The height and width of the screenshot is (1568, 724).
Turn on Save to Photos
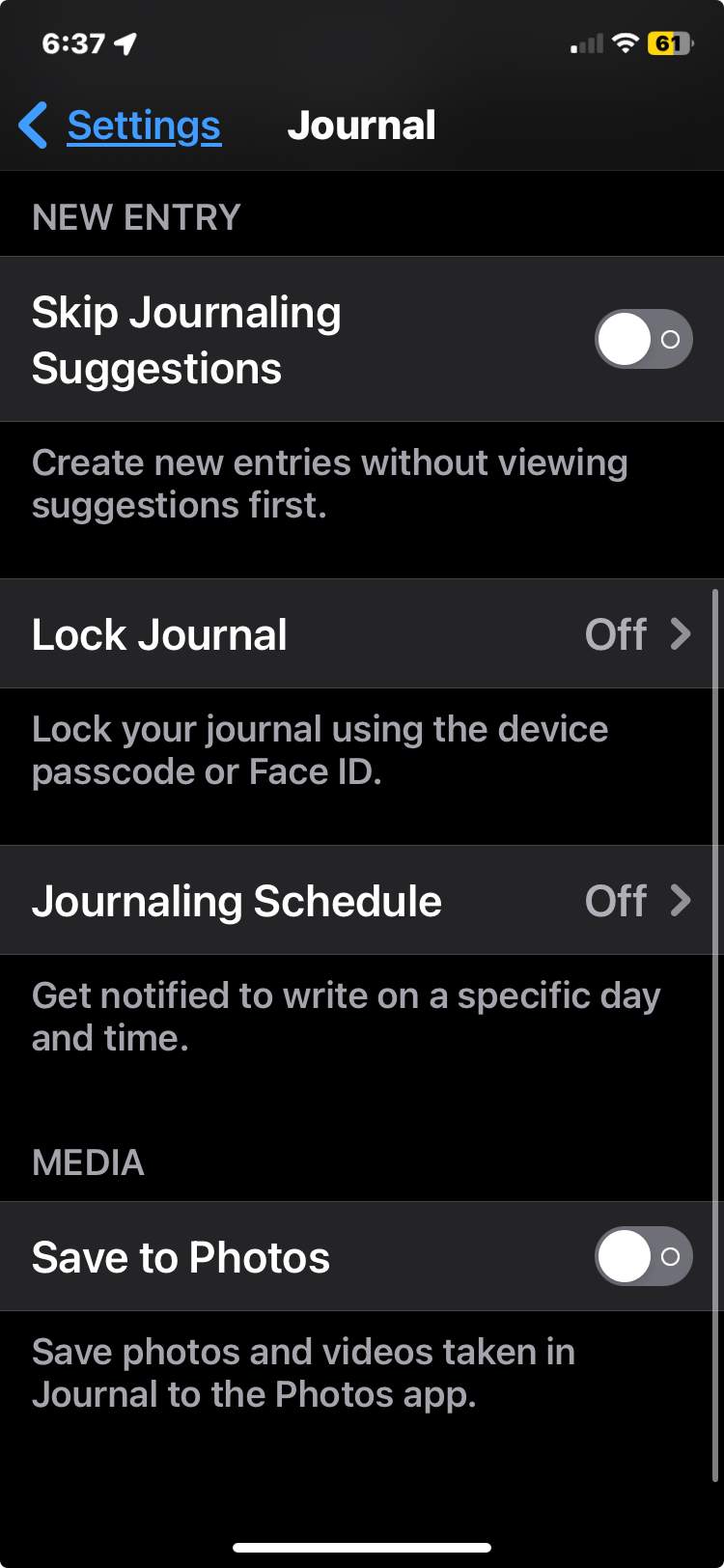[643, 1256]
